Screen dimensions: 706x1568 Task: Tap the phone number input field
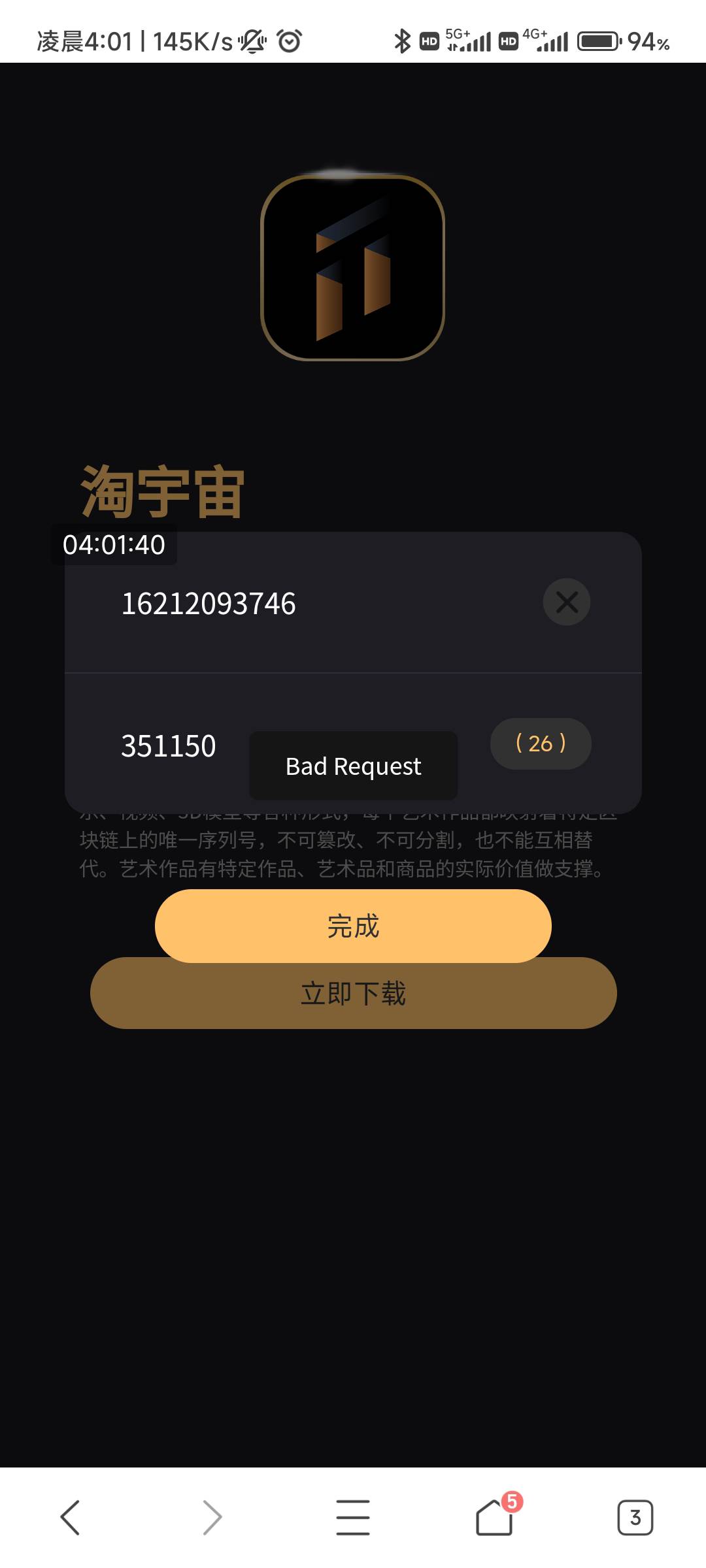pyautogui.click(x=314, y=604)
